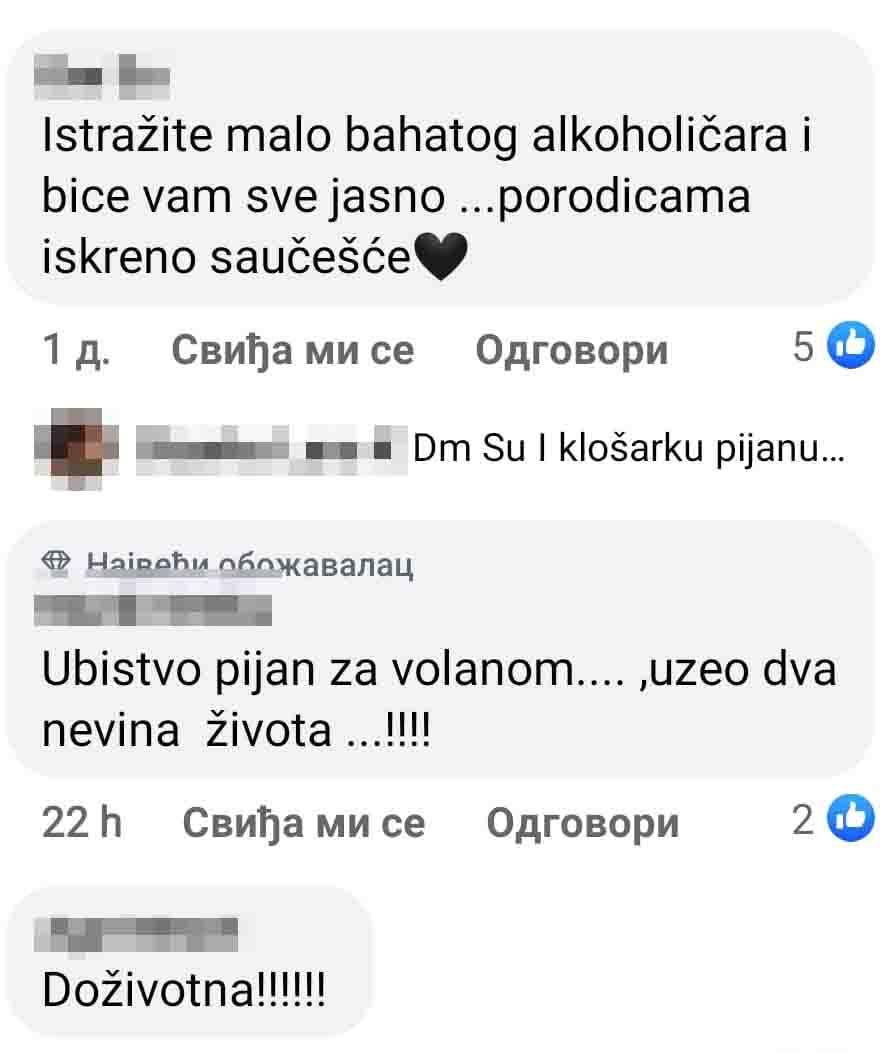Open the reply 'Dm Su I klošarku pijanu…'
The height and width of the screenshot is (1054, 890).
point(630,451)
